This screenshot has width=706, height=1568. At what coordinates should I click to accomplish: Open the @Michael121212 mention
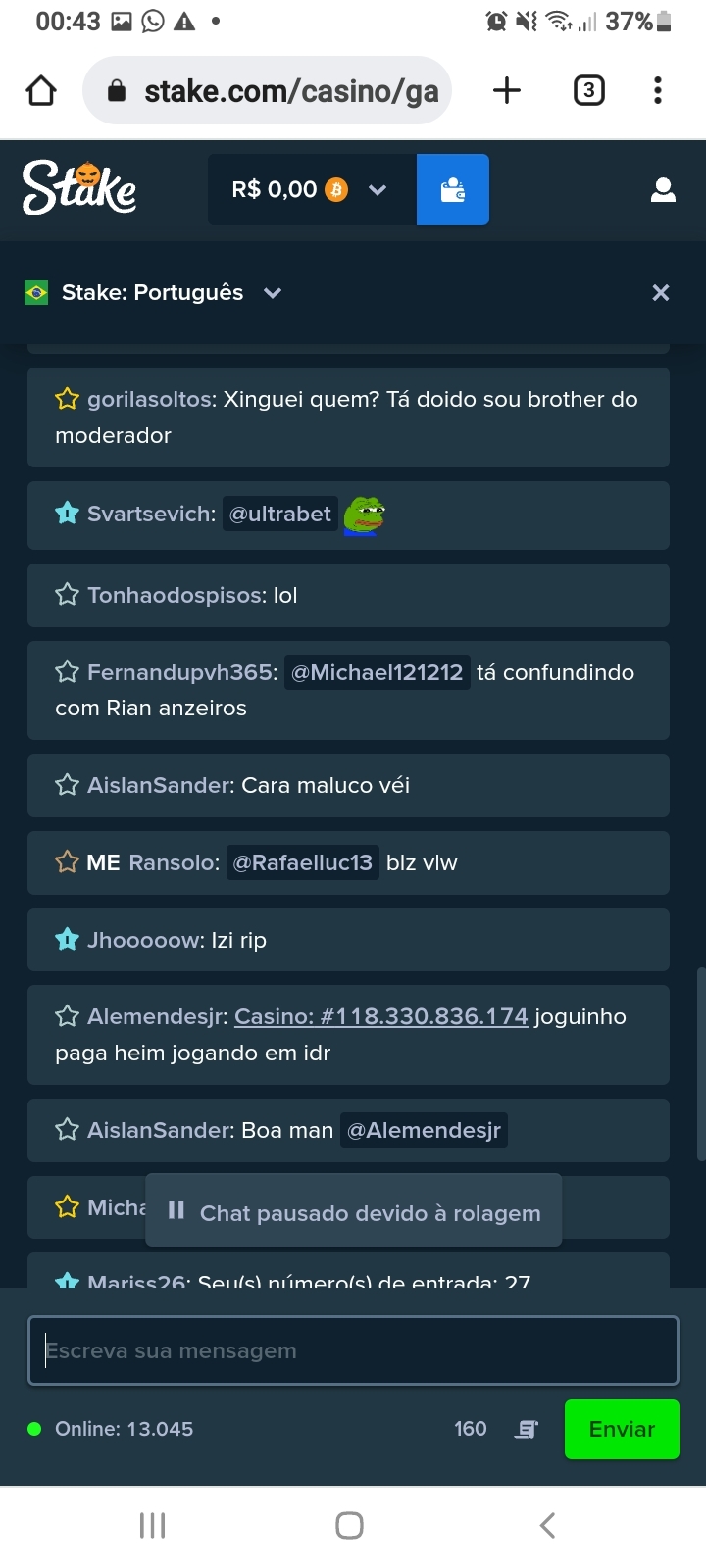377,672
